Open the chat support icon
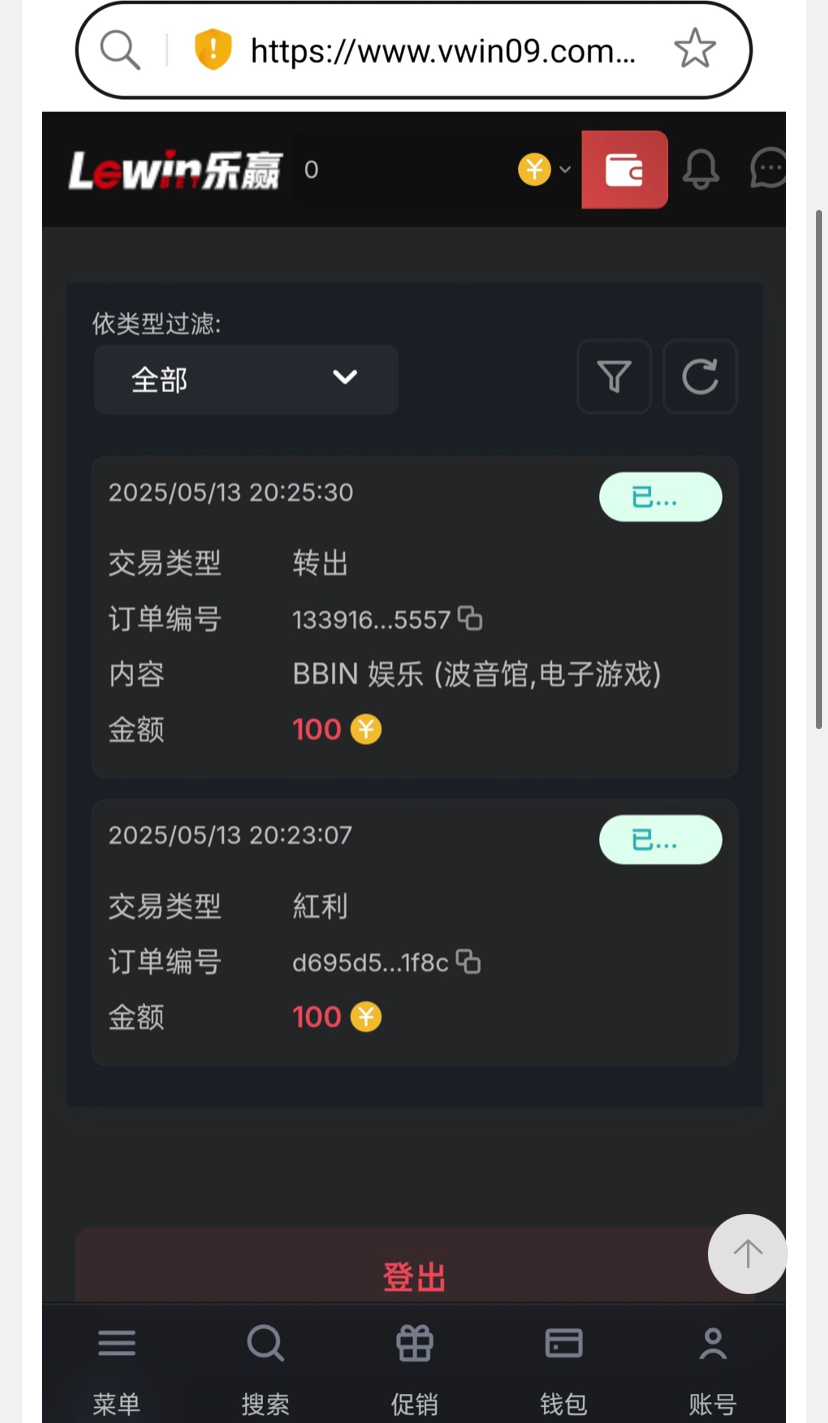Screen dimensions: 828x1423 (767, 169)
